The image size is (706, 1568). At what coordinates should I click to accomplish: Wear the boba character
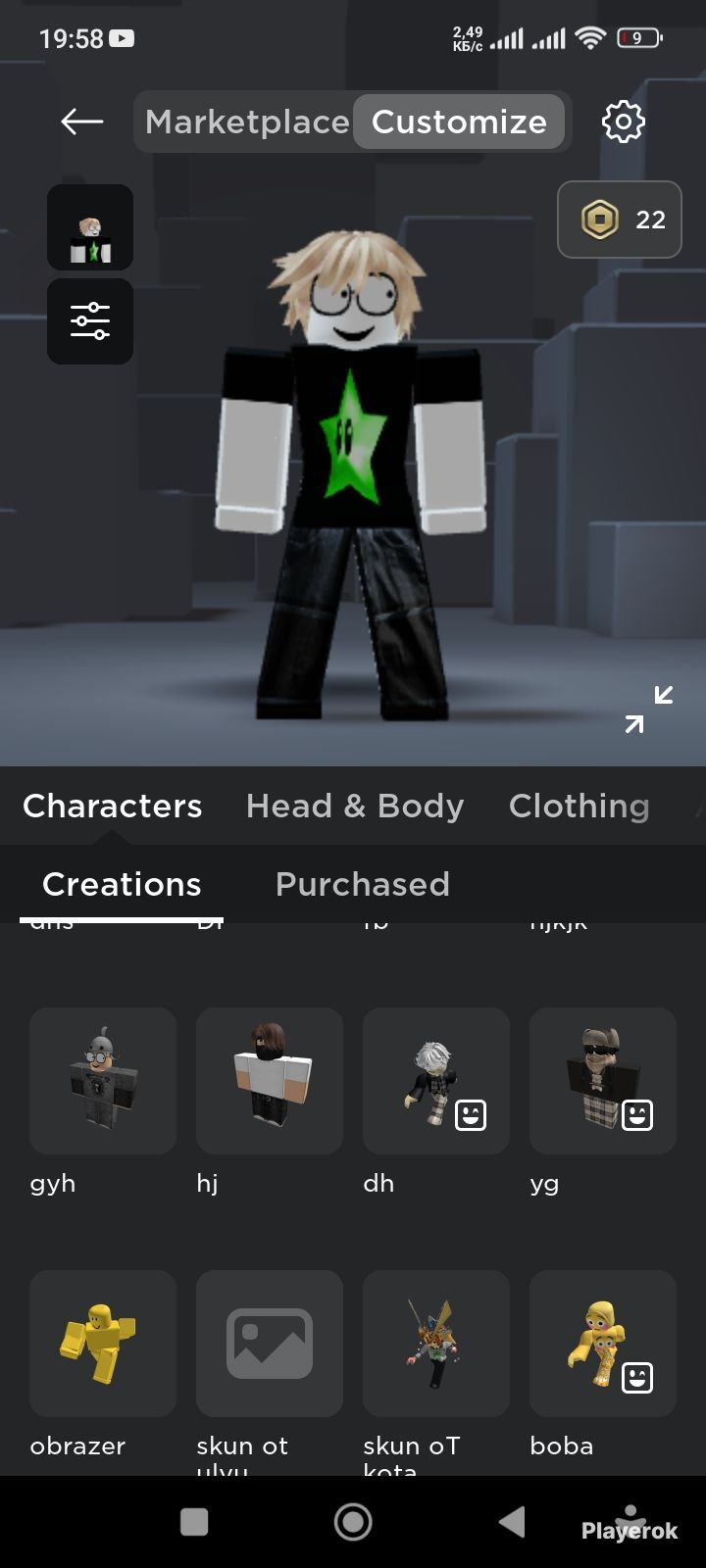(x=603, y=1344)
